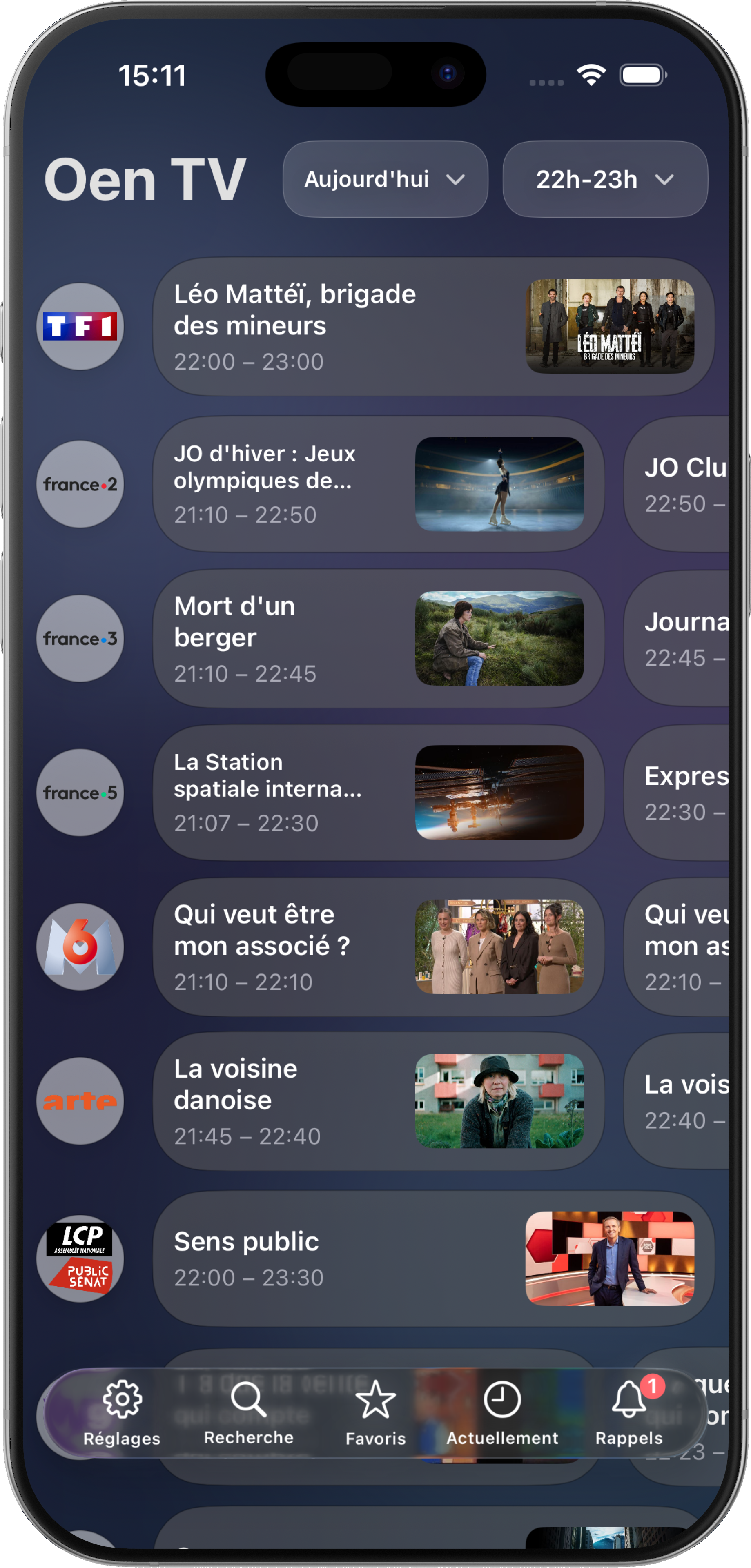Open Léo Mattéï, brigade des mineurs card

(433, 327)
